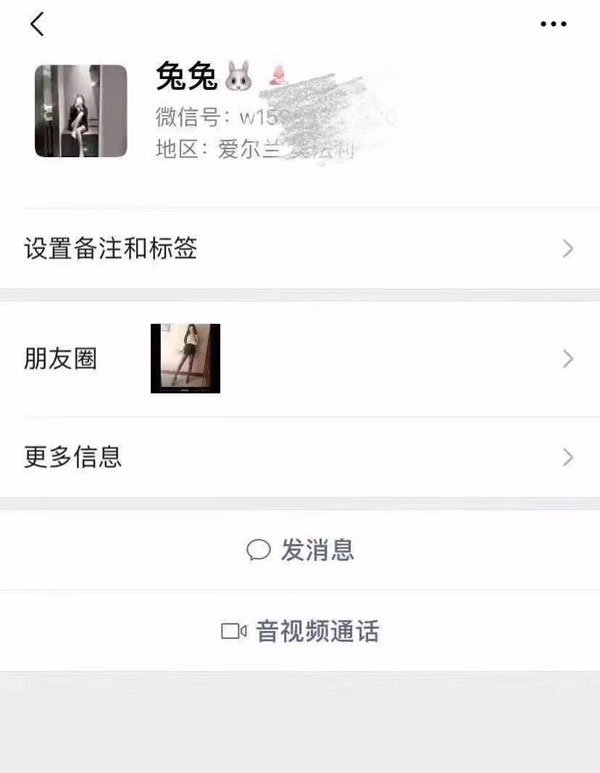This screenshot has height=773, width=600.
Task: Open the three-dot overflow menu
Action: 553,25
